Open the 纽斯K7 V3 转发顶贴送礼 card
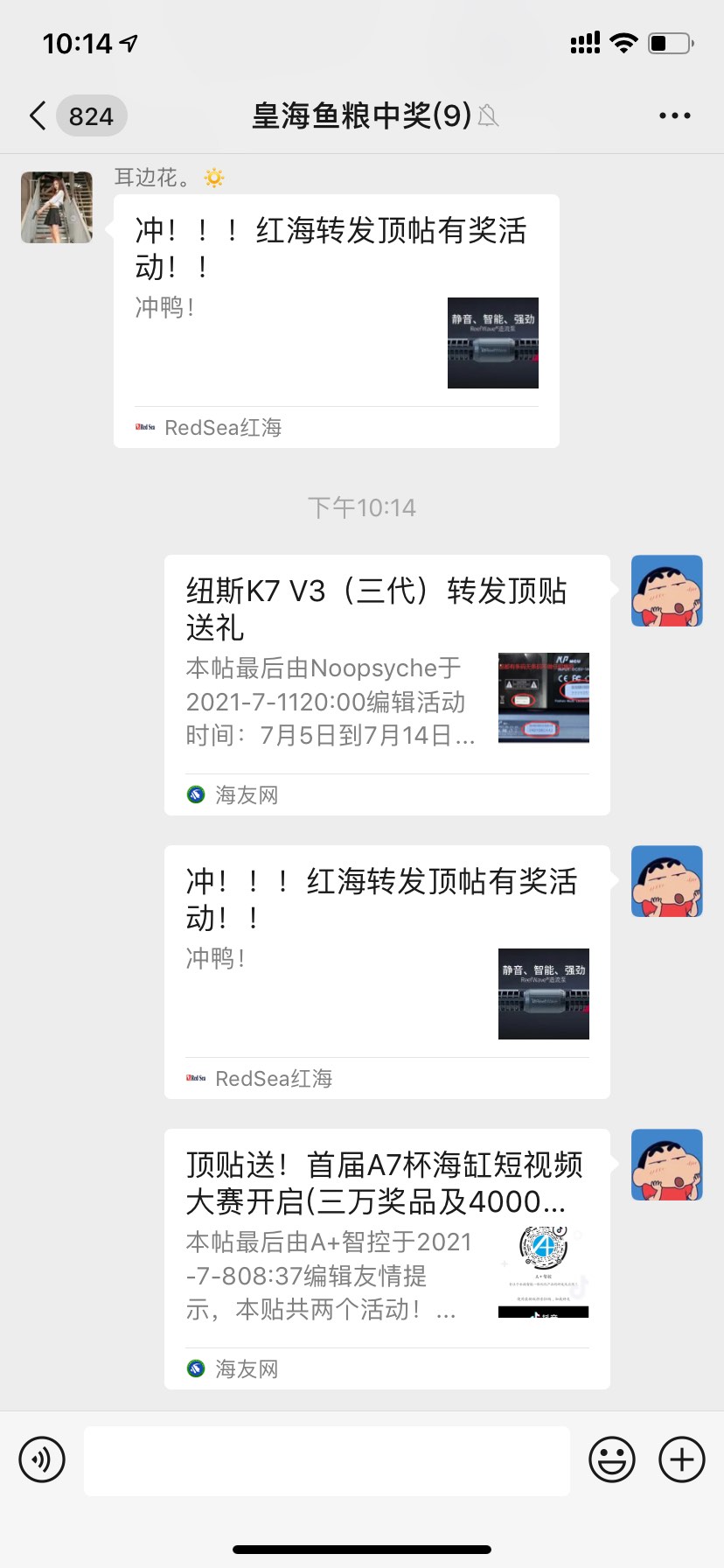 386,684
